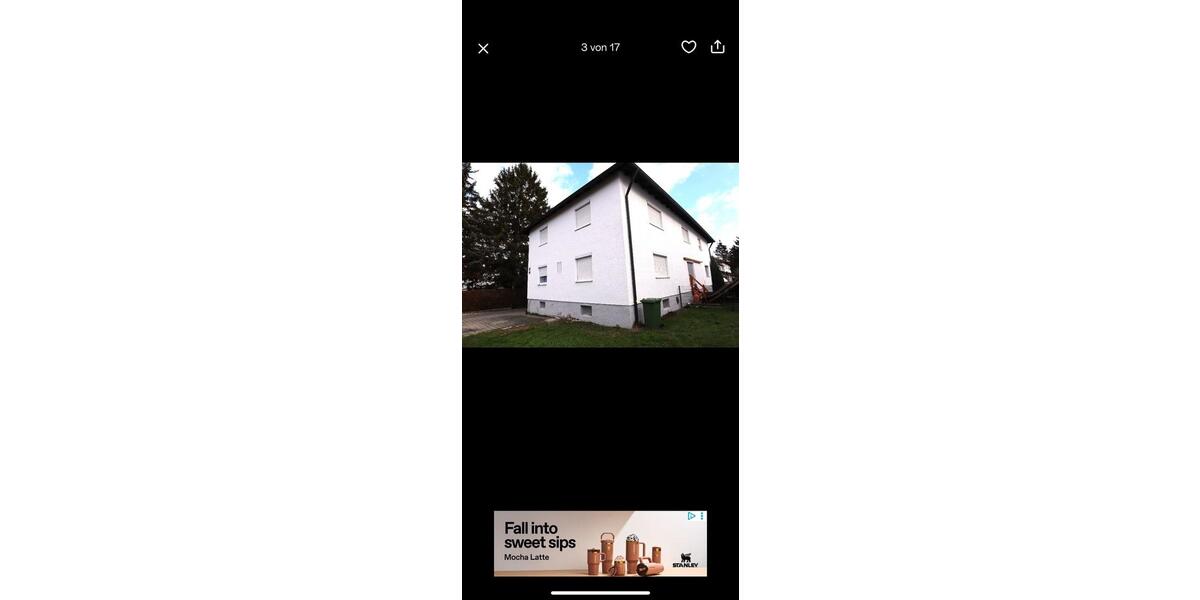This screenshot has width=1200, height=600.
Task: Open the Stanley Mocha Latte ad banner
Action: pos(580,545)
